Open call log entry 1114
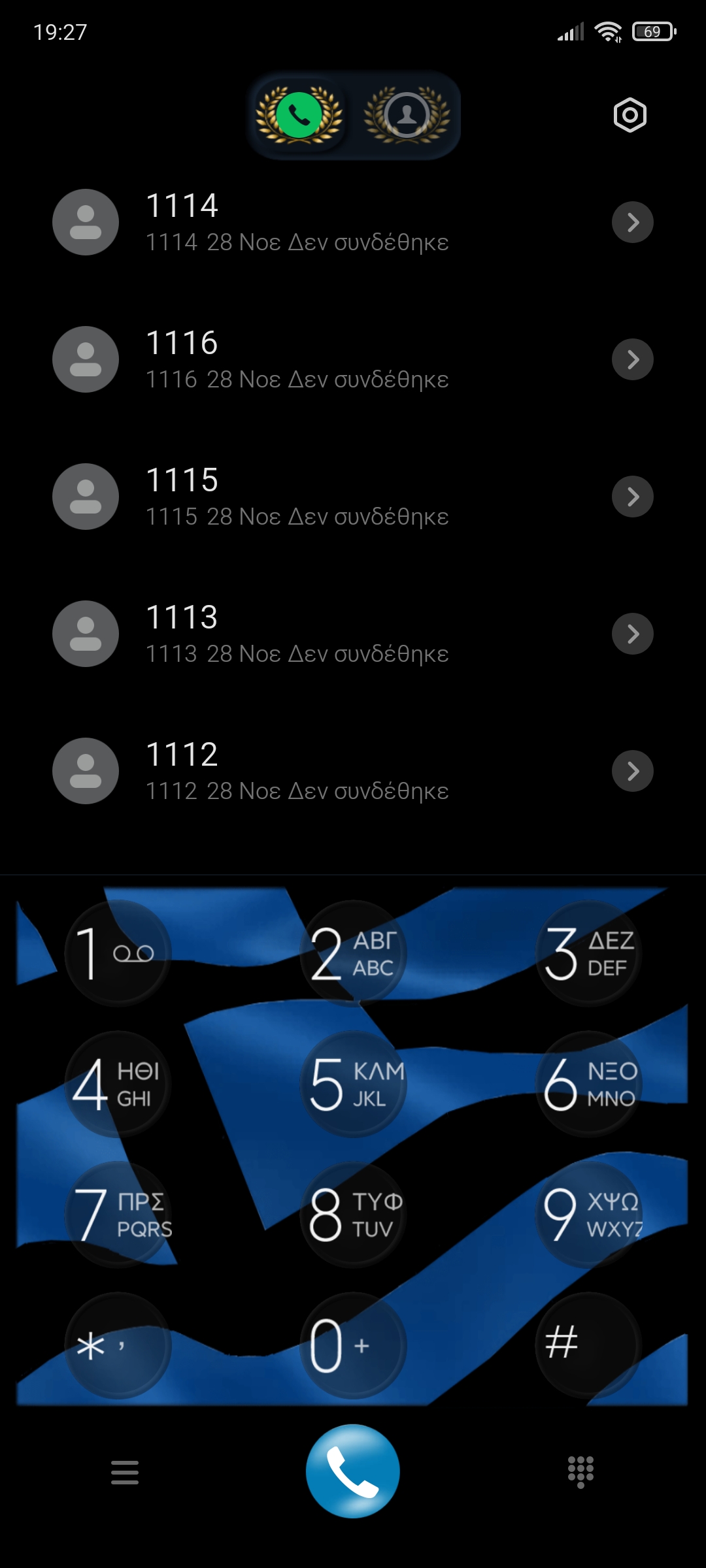706x1568 pixels. click(297, 222)
